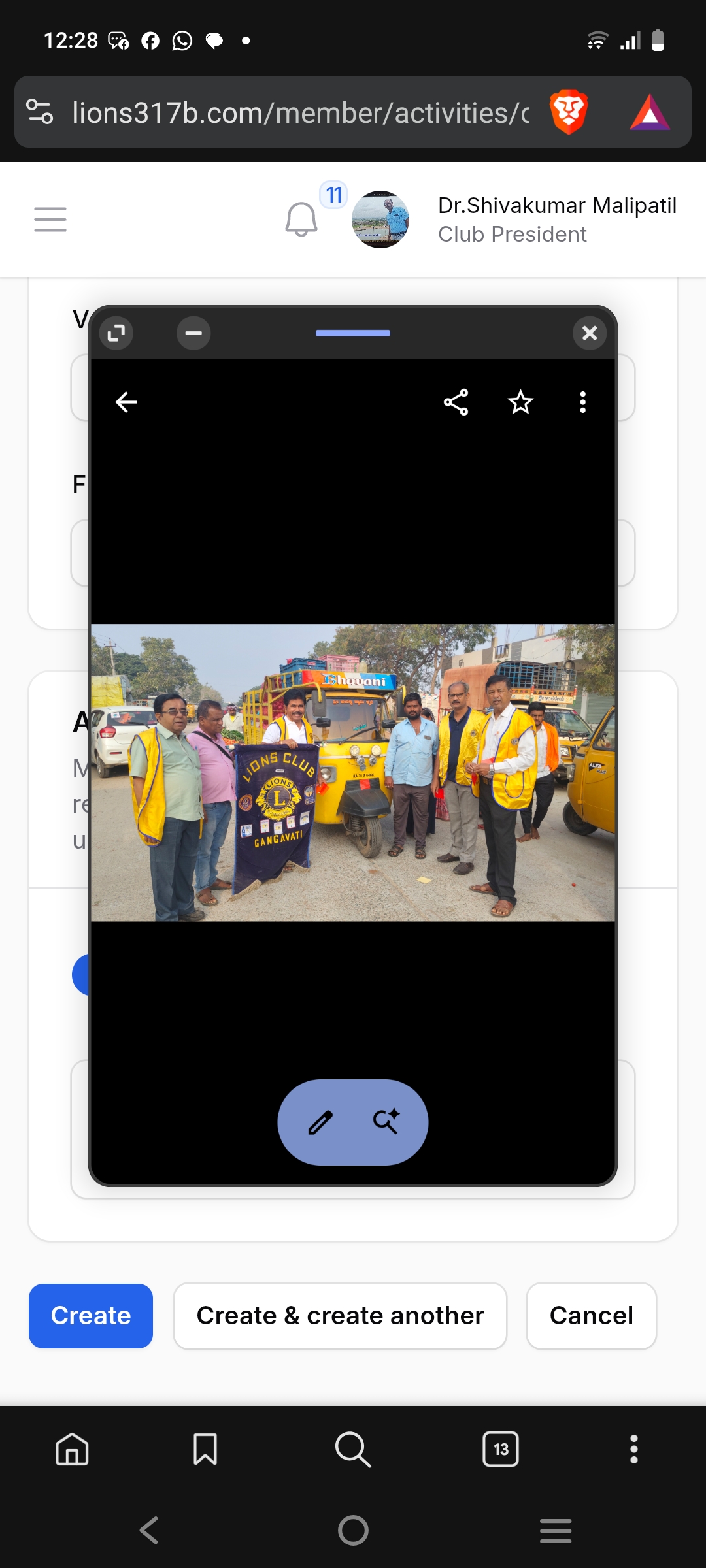Image resolution: width=706 pixels, height=1568 pixels.
Task: Open the site navigation hamburger menu
Action: coord(50,220)
